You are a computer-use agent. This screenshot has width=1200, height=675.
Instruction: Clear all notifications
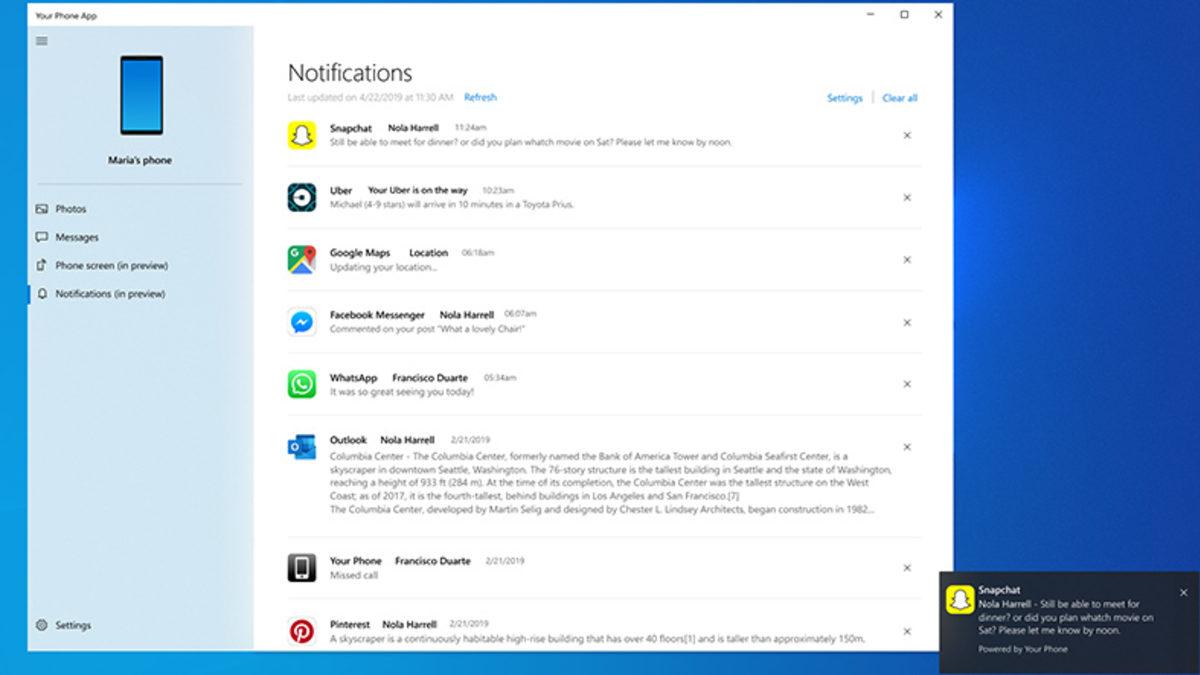899,98
